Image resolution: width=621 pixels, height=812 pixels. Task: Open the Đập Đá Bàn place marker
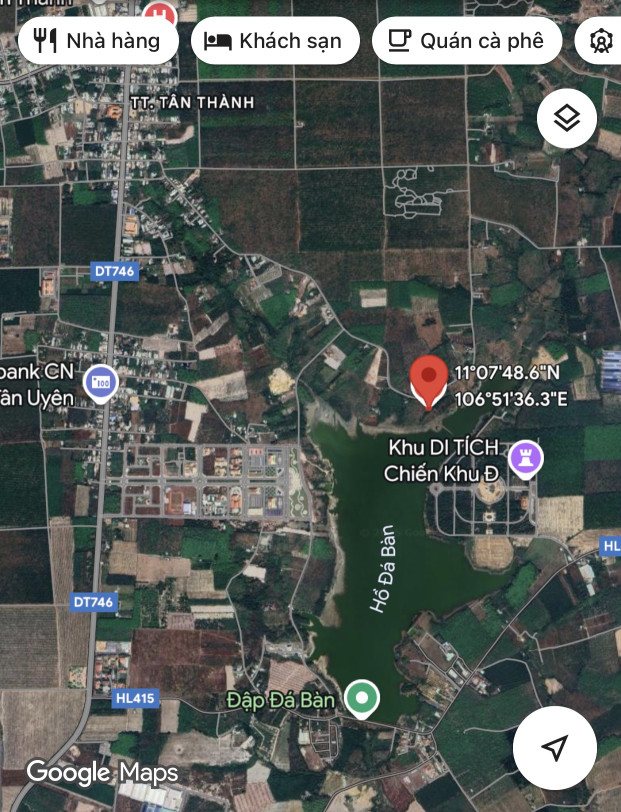[361, 697]
